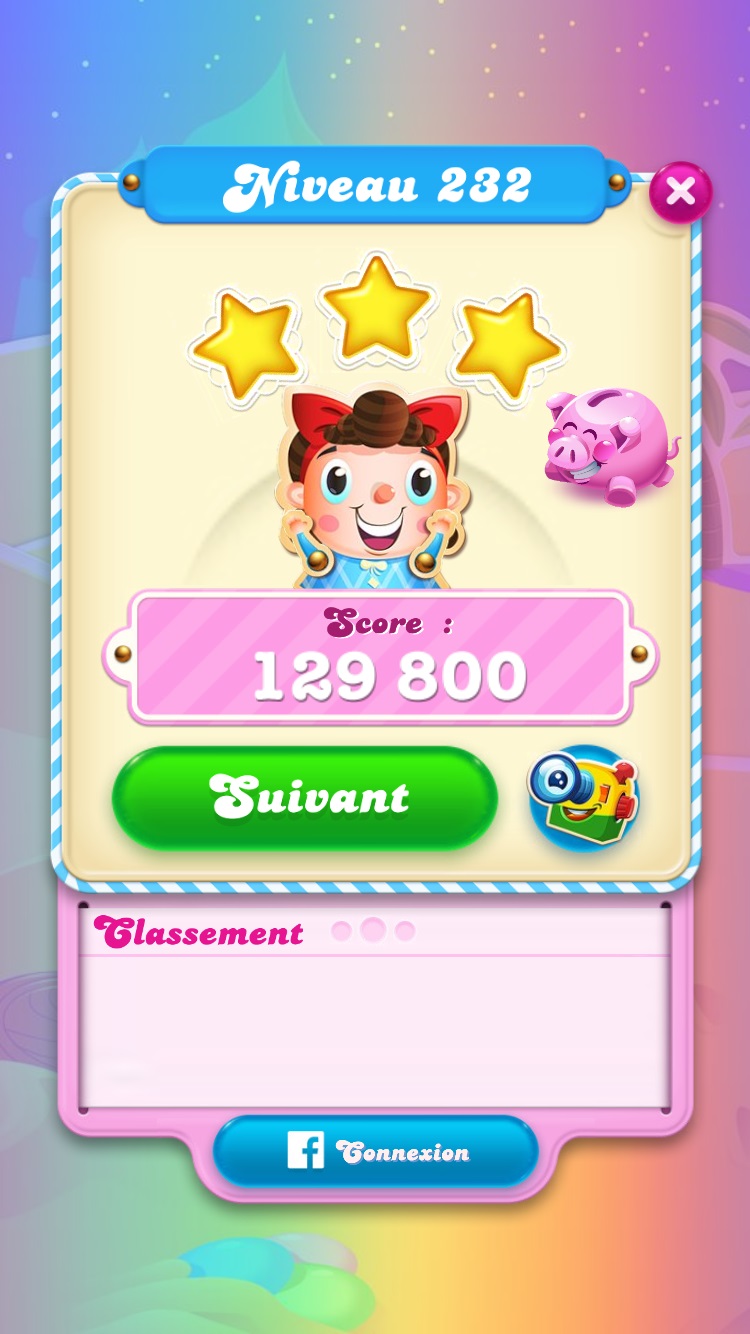Tap the green Suivant button
The width and height of the screenshot is (750, 1334).
pos(305,798)
